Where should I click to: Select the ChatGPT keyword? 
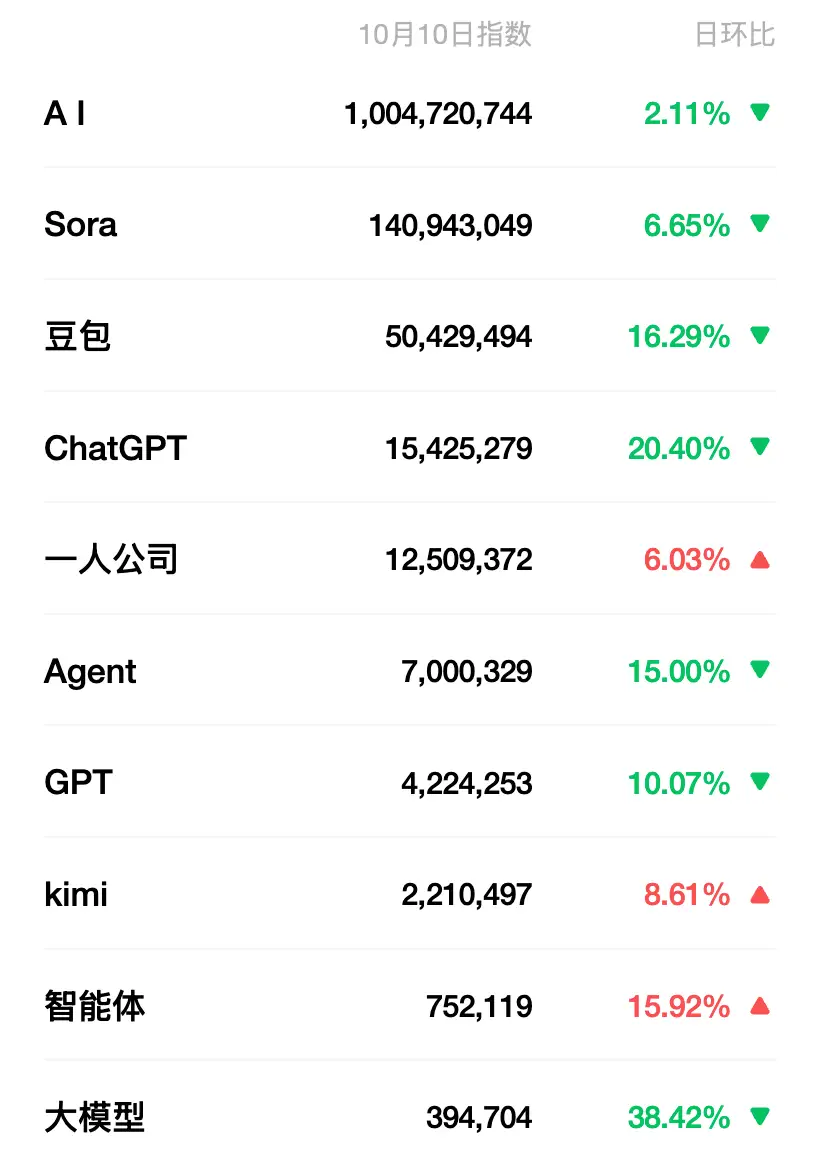[x=115, y=449]
